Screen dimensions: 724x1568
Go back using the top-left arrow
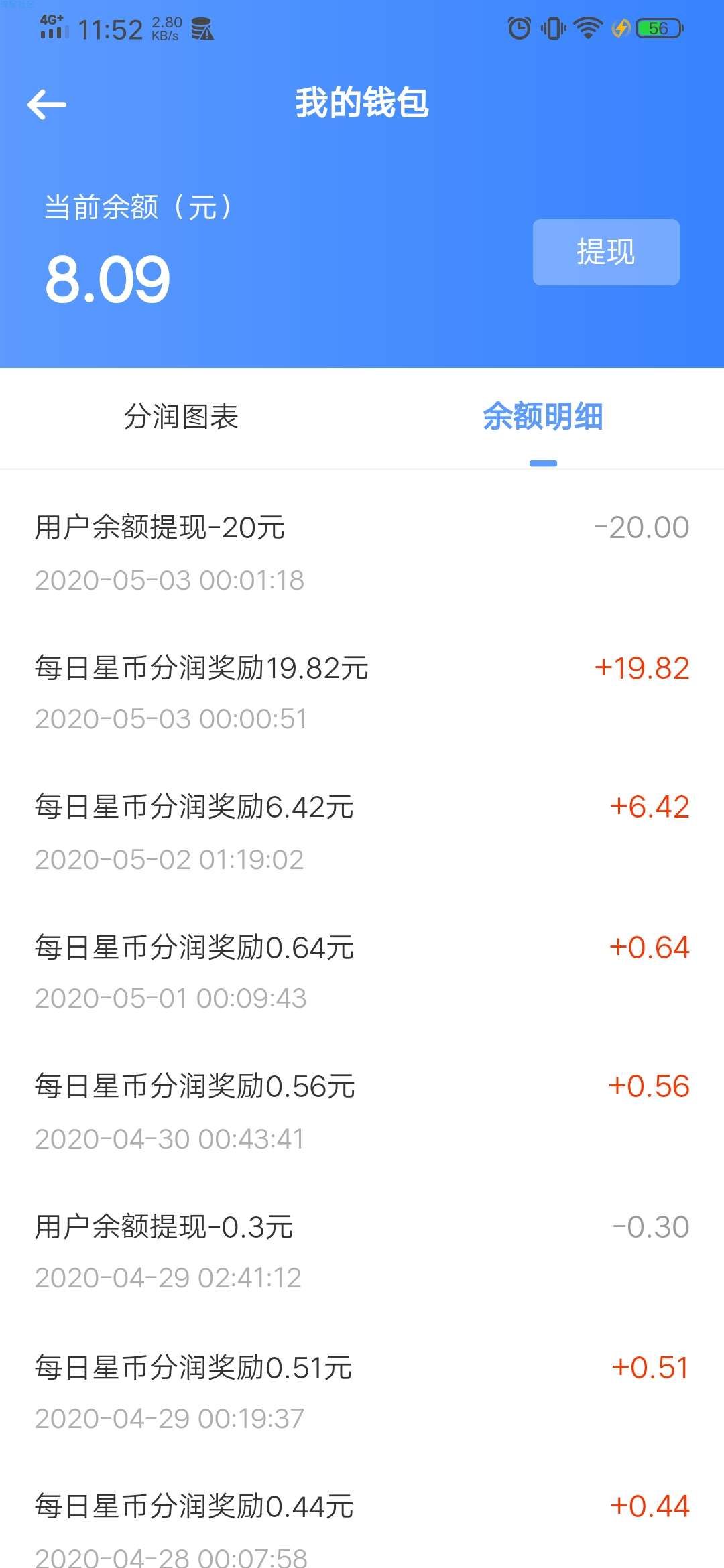tap(46, 105)
